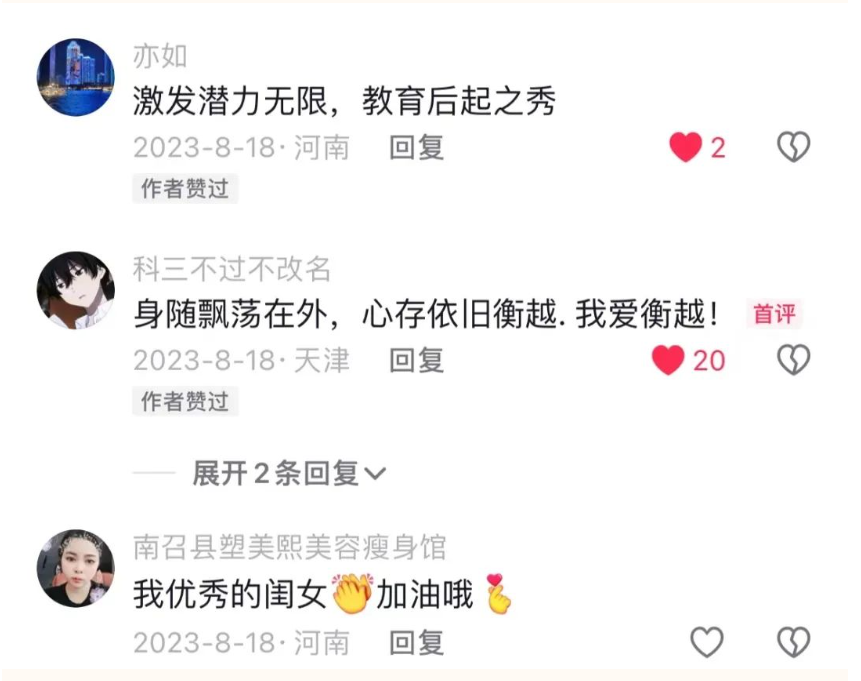Dislike 亦如's comment
The image size is (861, 681).
[793, 148]
